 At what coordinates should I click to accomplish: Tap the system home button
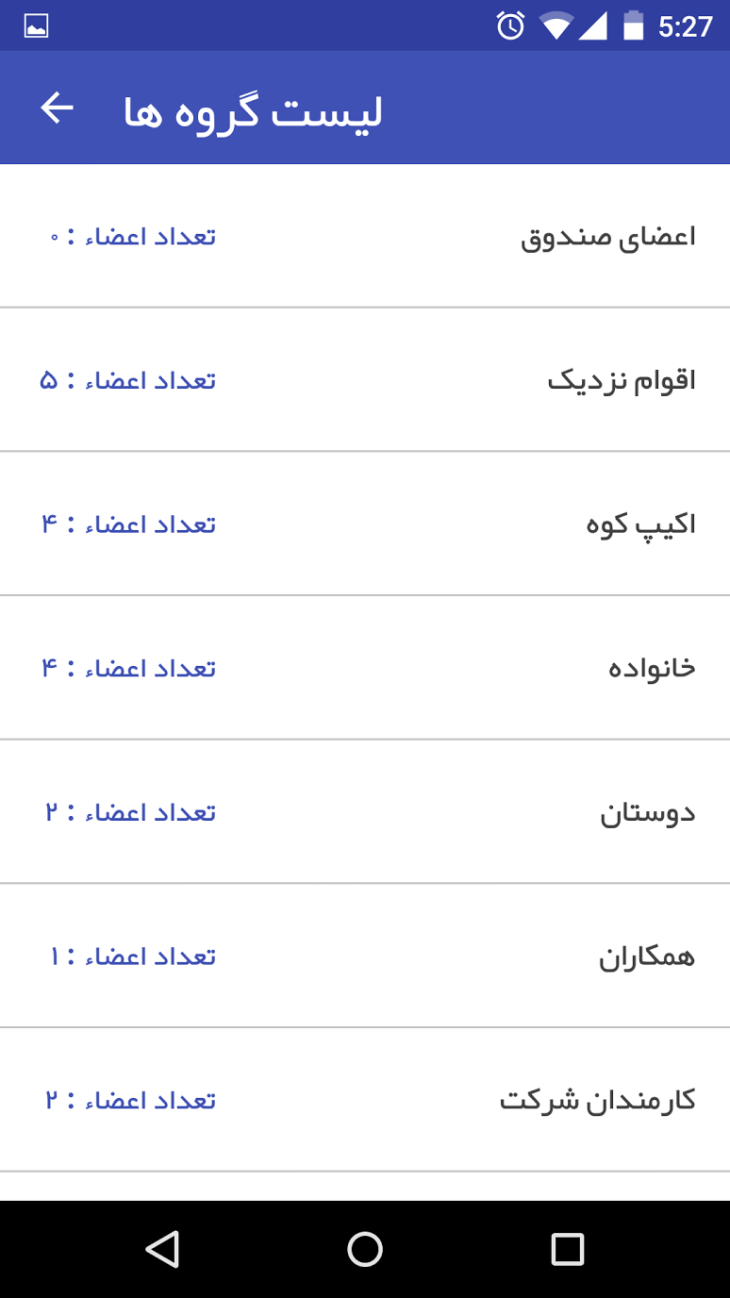point(365,1249)
